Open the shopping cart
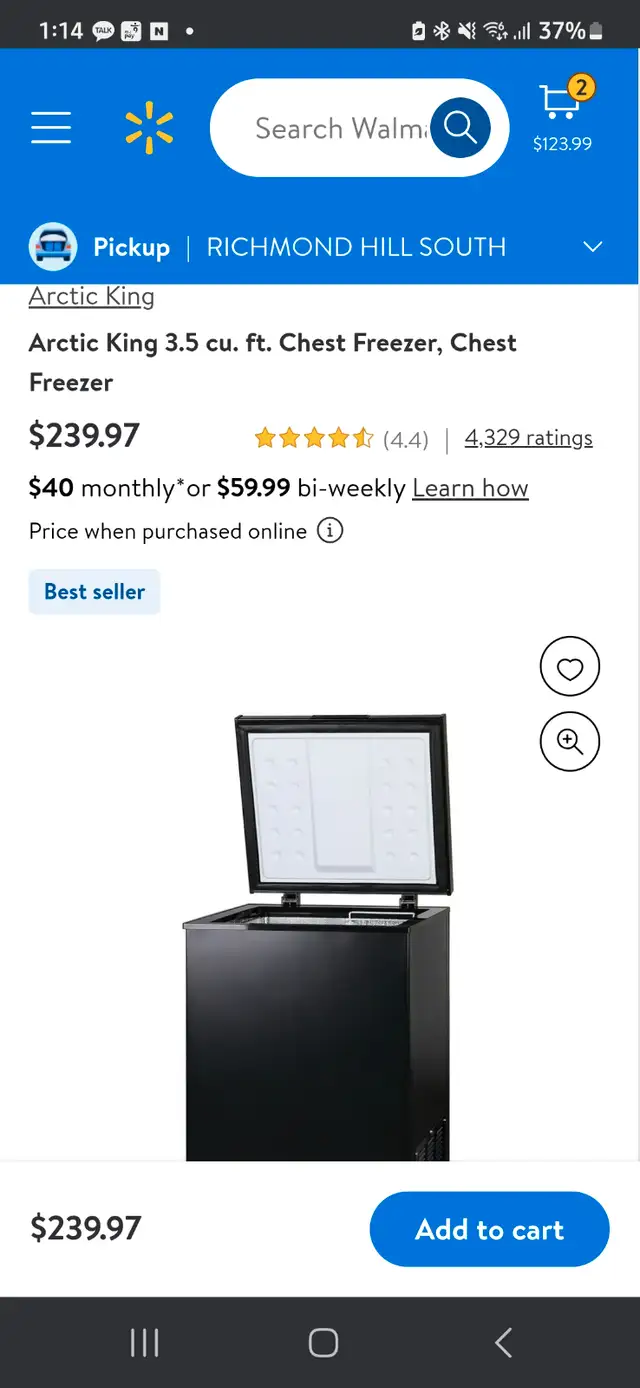 [562, 114]
